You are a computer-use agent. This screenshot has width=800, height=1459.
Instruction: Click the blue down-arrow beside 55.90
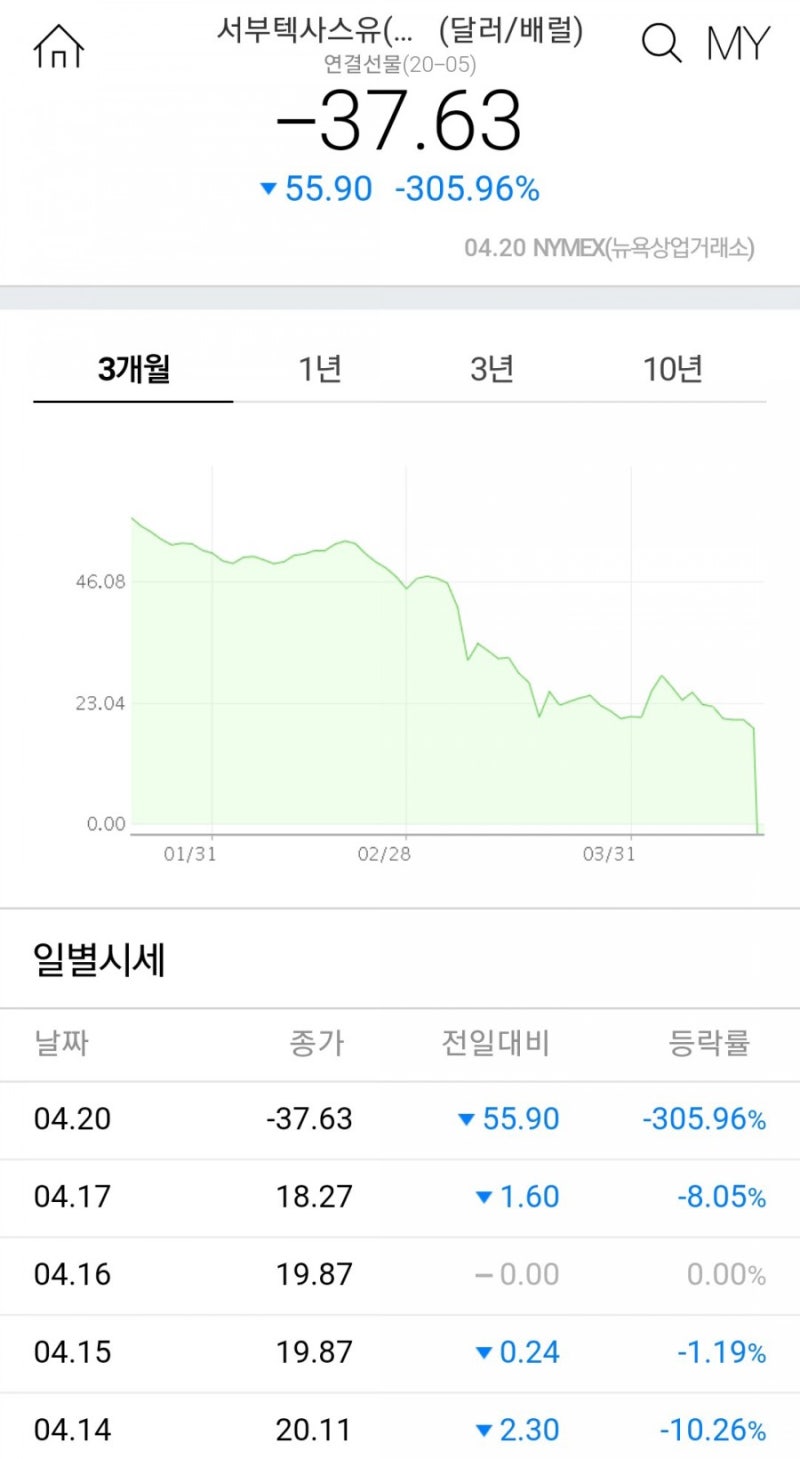pyautogui.click(x=269, y=189)
